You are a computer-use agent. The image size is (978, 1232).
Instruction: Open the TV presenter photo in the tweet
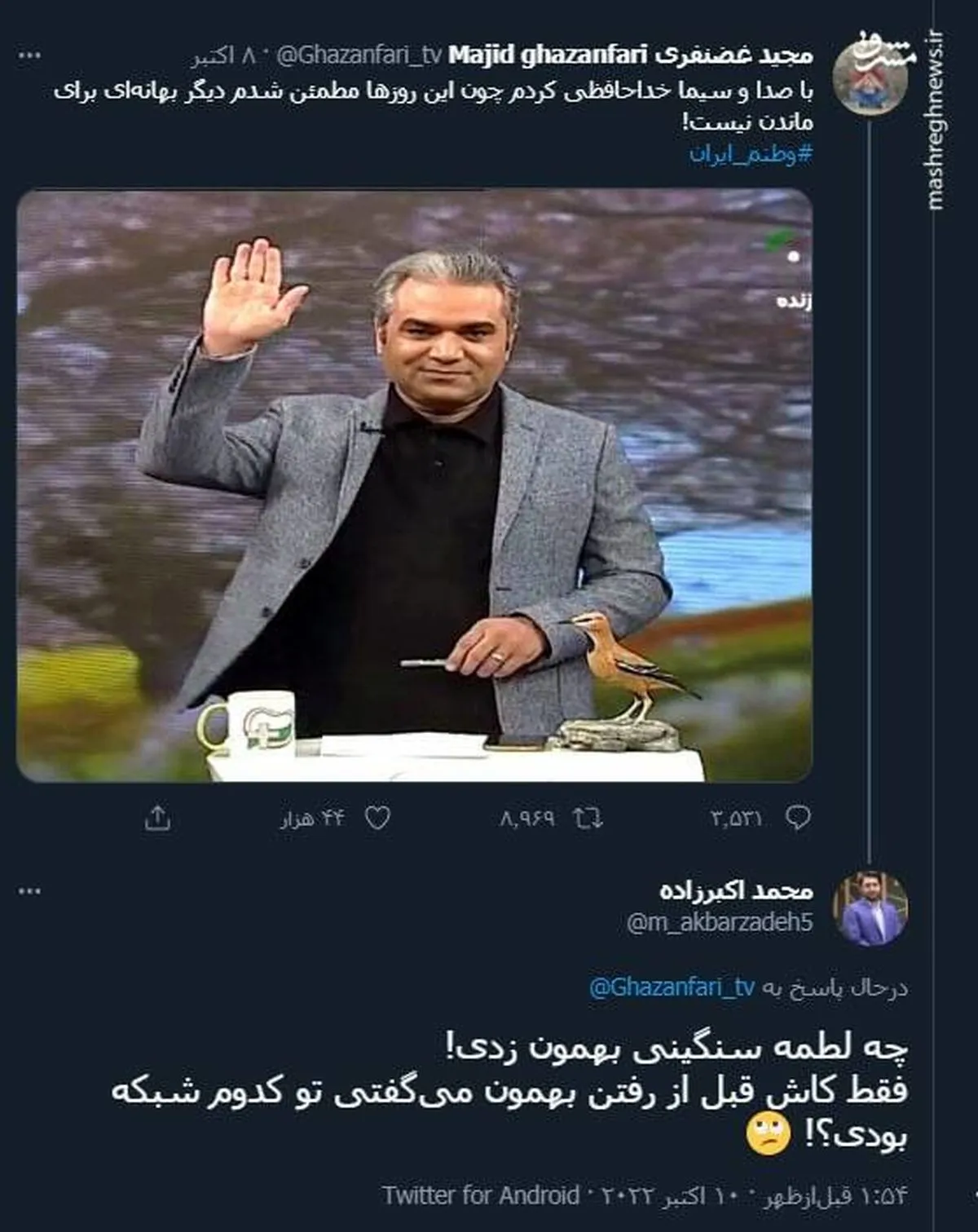point(414,485)
